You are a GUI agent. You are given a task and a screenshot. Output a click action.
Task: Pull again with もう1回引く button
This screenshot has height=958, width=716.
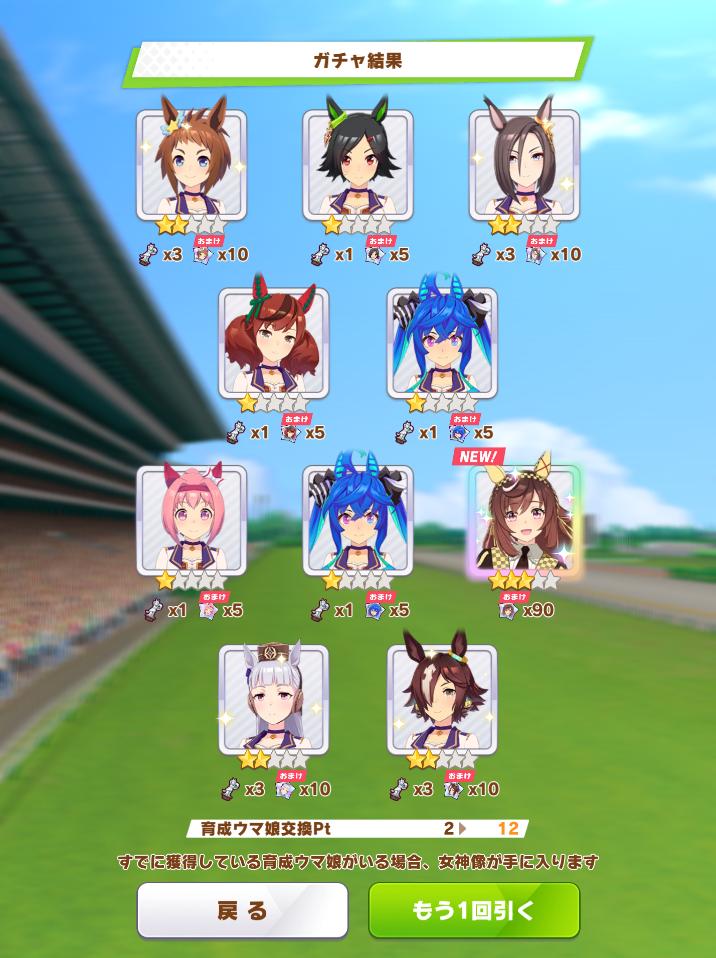click(x=474, y=910)
